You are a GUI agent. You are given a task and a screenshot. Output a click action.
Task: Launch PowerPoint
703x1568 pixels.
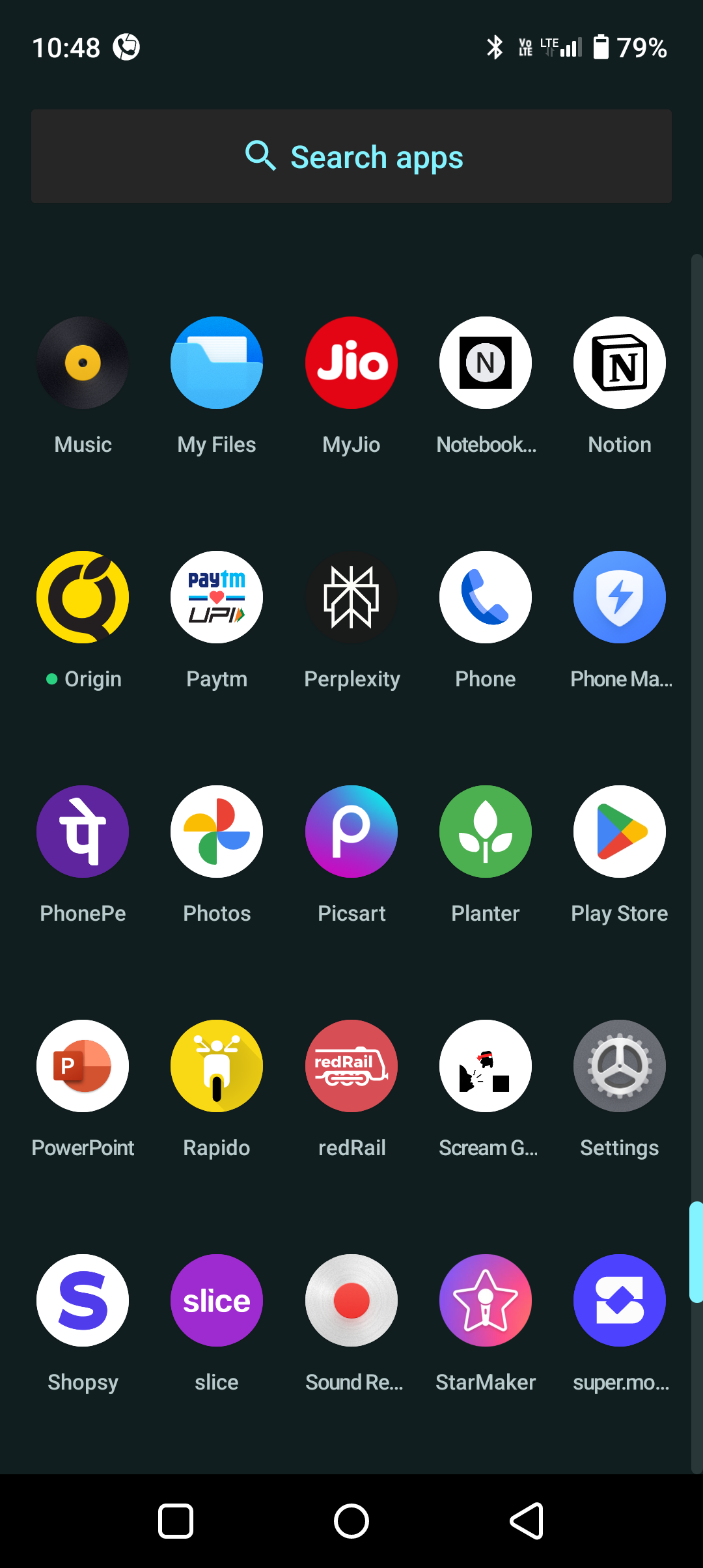click(x=83, y=1066)
